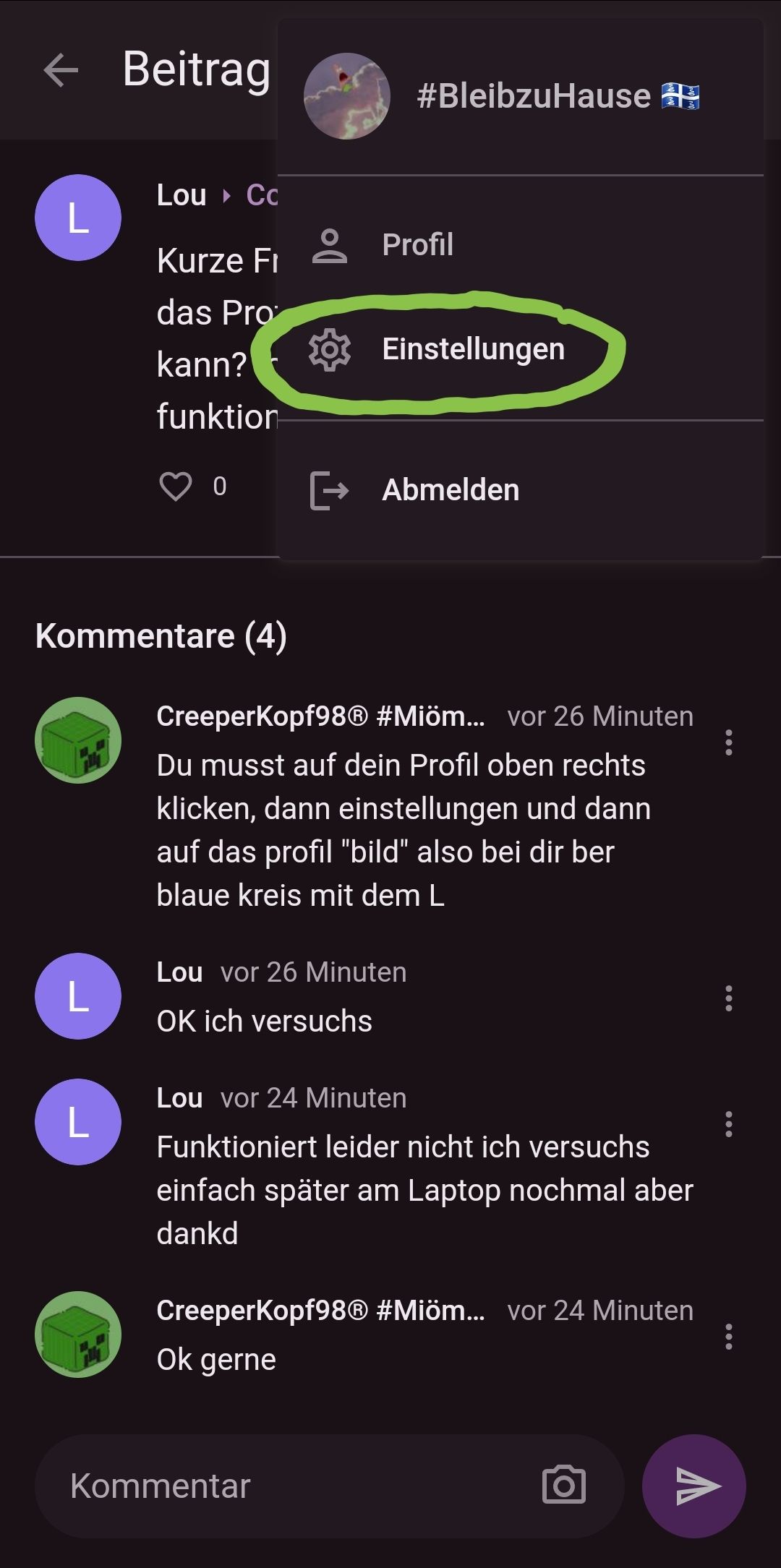Viewport: 781px width, 1568px height.
Task: Open Einstellungen in the account menu
Action: (x=471, y=350)
